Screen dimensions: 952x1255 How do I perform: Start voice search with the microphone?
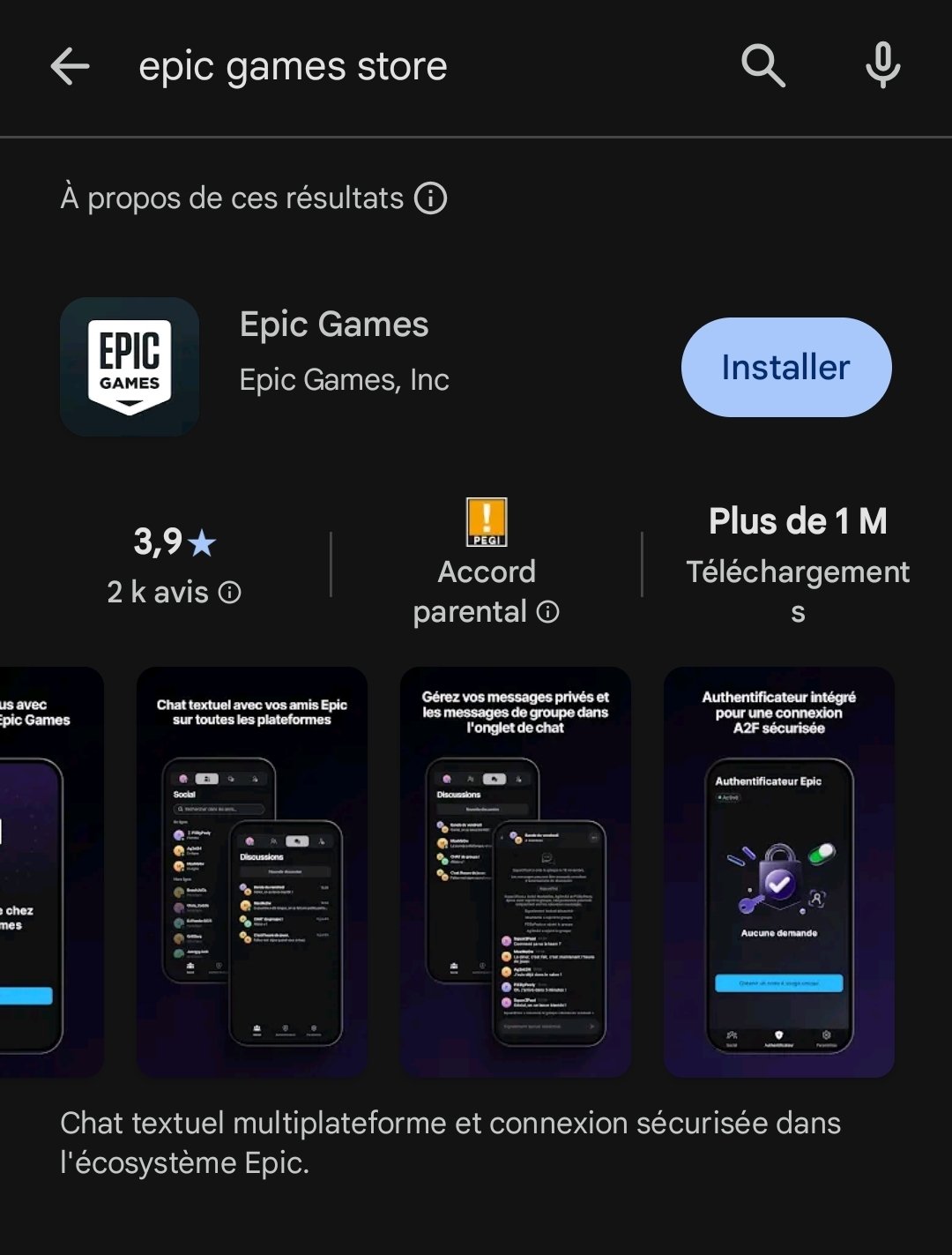pyautogui.click(x=882, y=66)
